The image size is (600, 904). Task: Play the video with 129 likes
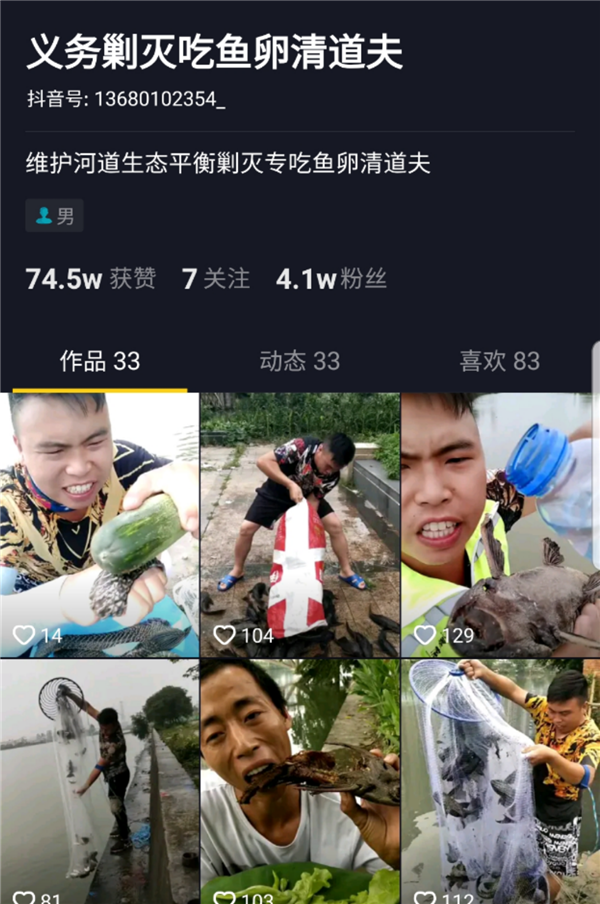click(x=500, y=525)
